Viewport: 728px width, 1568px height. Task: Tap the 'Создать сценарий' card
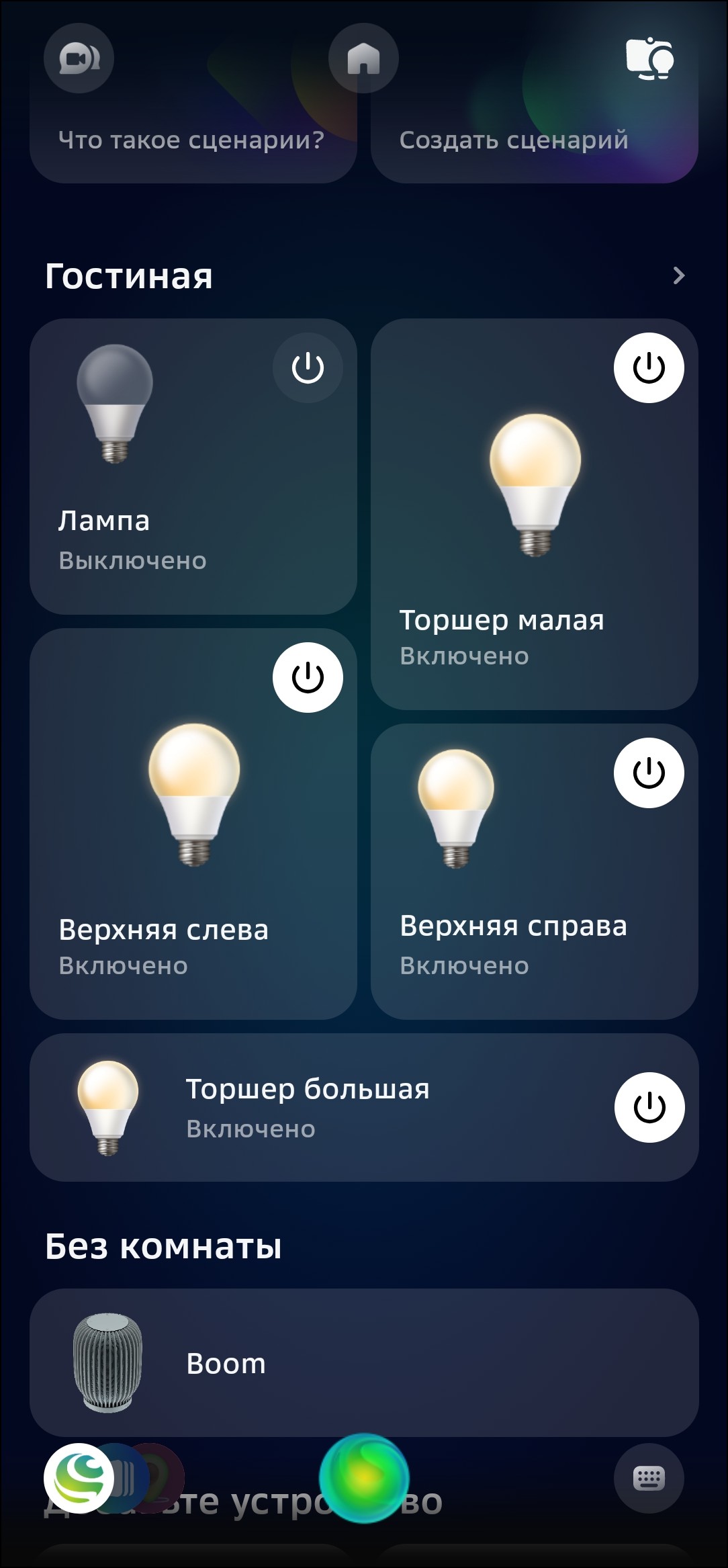pos(534,141)
